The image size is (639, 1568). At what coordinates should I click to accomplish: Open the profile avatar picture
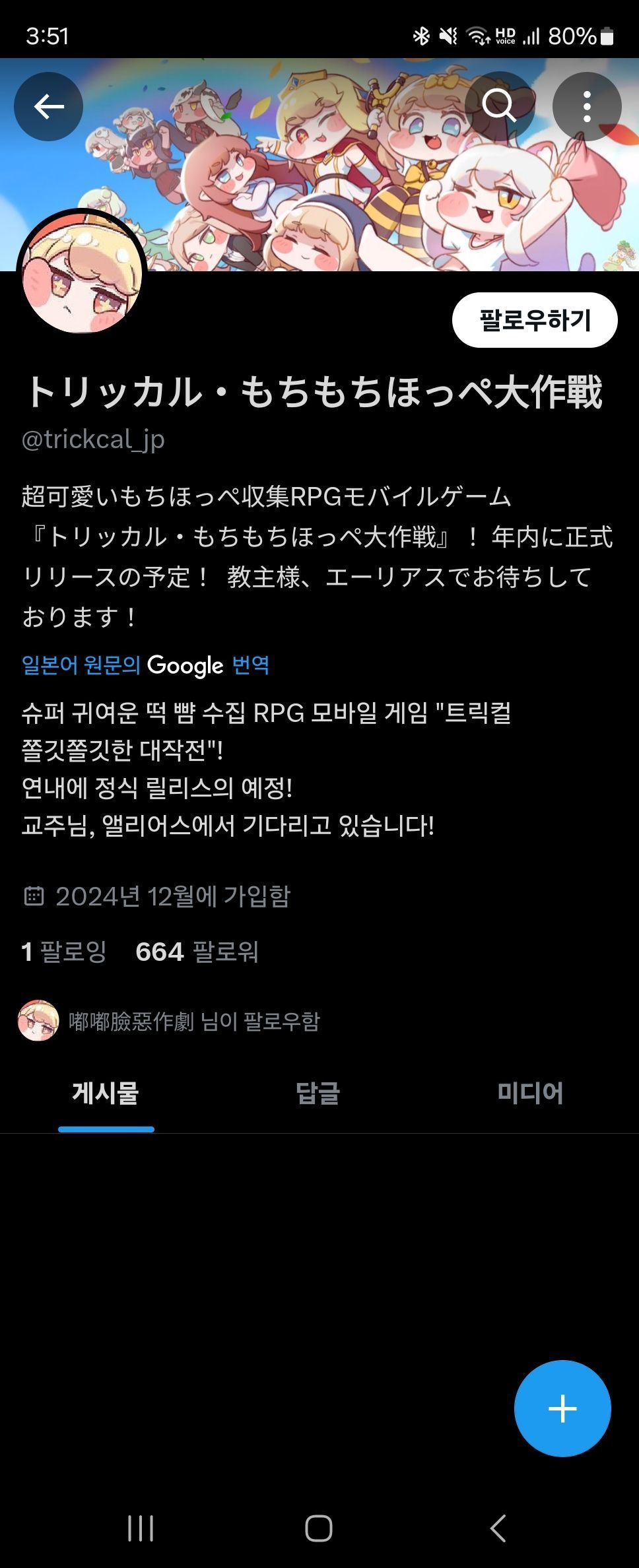pos(81,274)
